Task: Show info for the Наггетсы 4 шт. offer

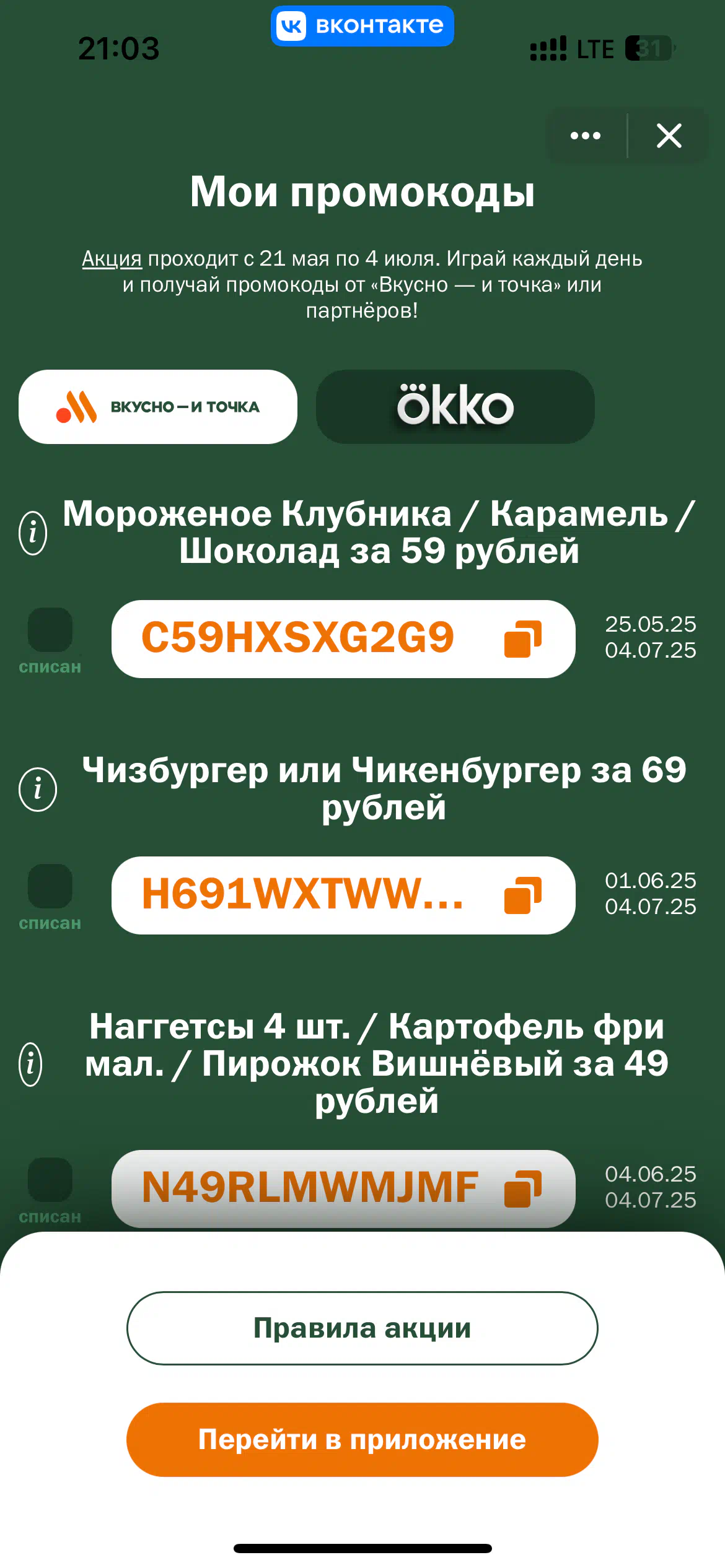Action: click(31, 1065)
